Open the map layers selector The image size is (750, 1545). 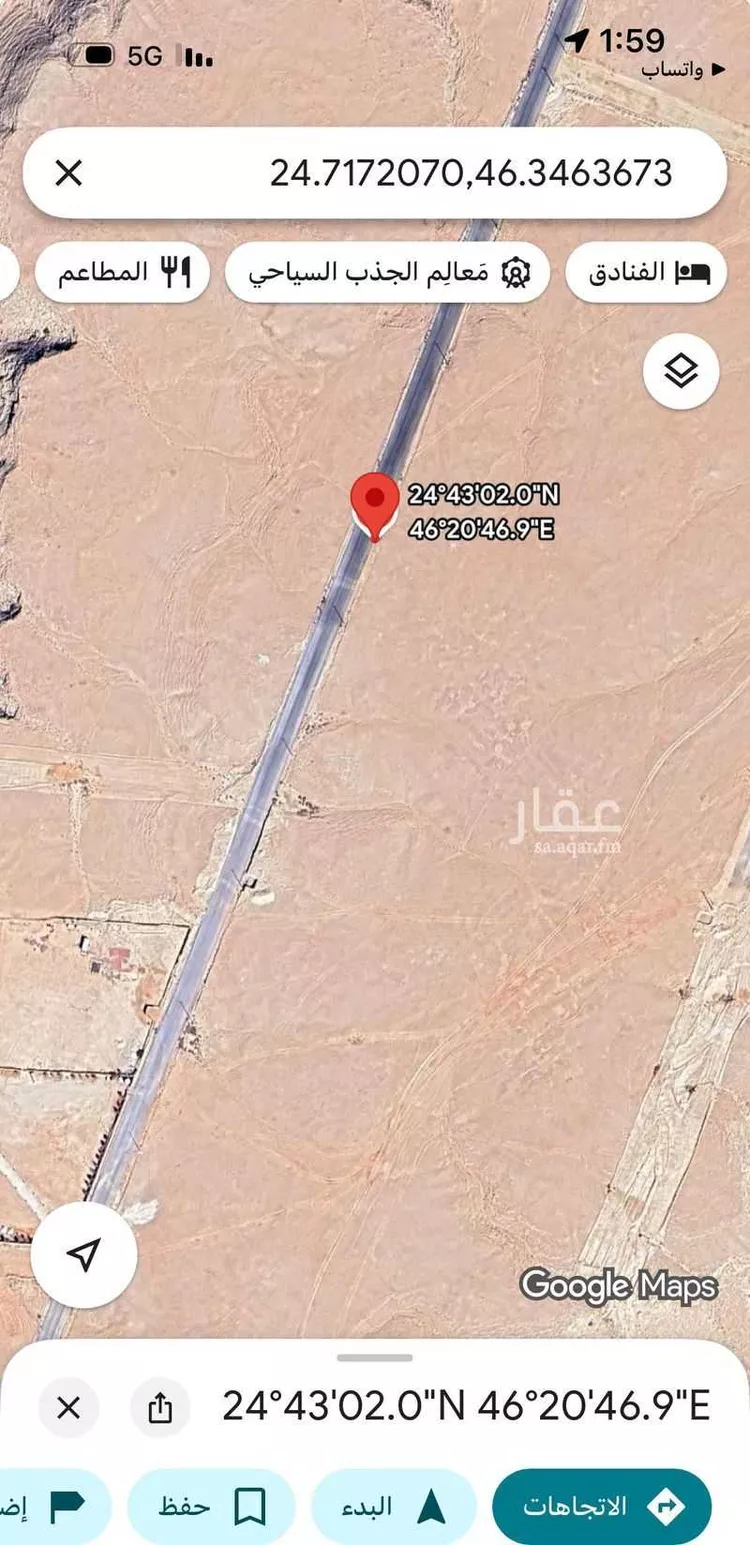[680, 372]
